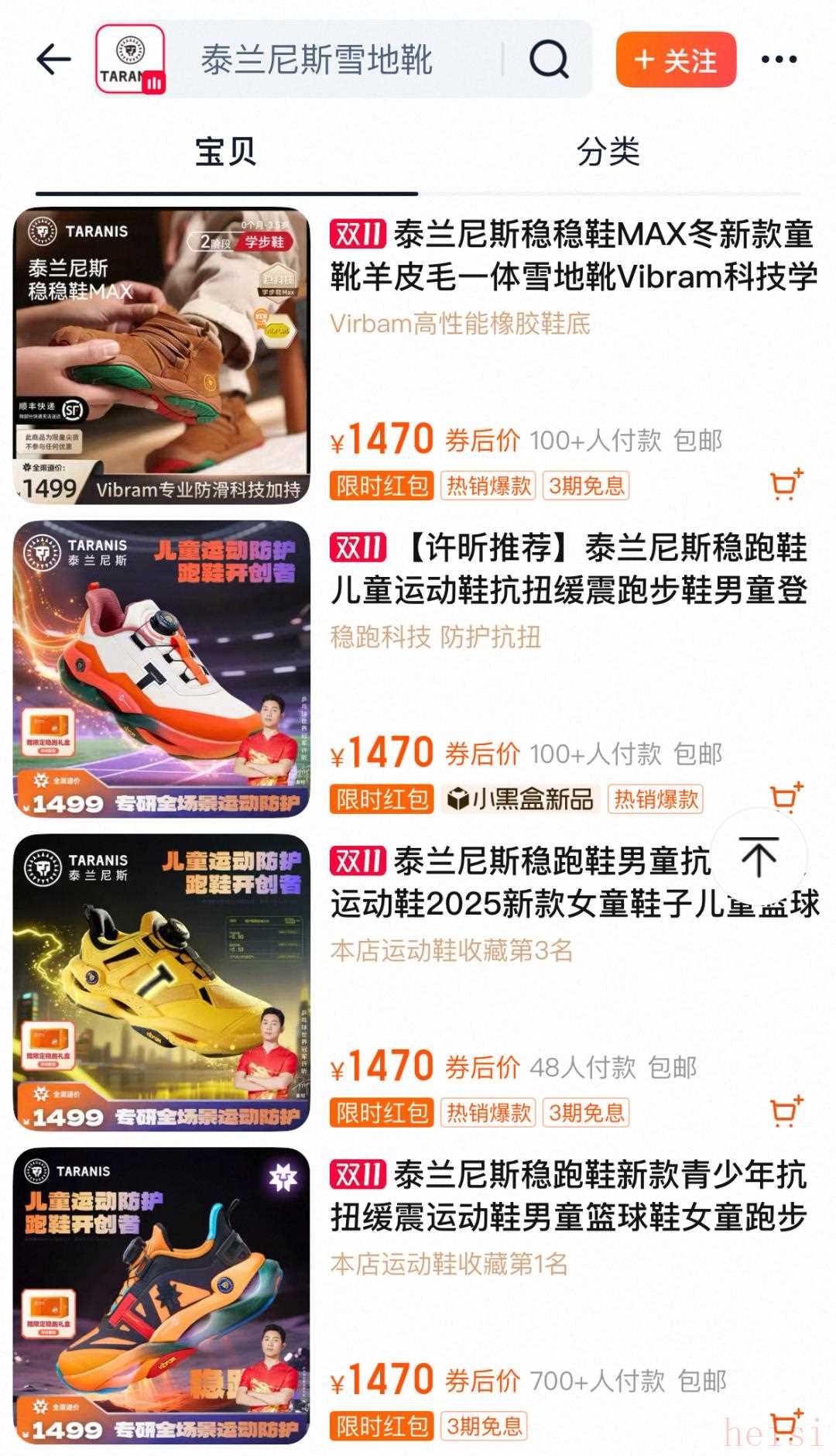Add 稳跑鞋2025新款女童鞋 to cart
The image size is (836, 1456).
[786, 1111]
